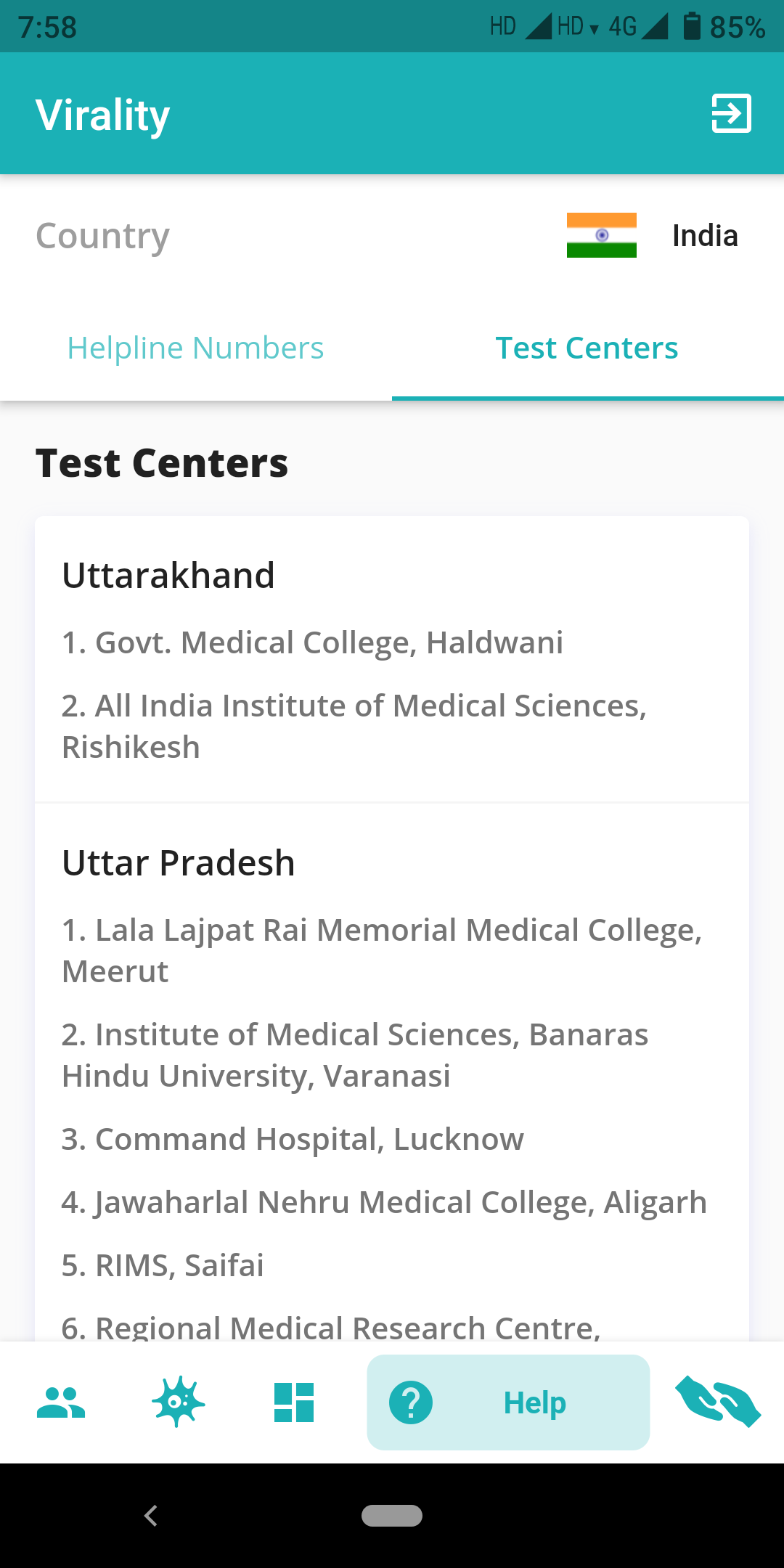Tap the system home pill
The image size is (784, 1568).
(x=392, y=1516)
